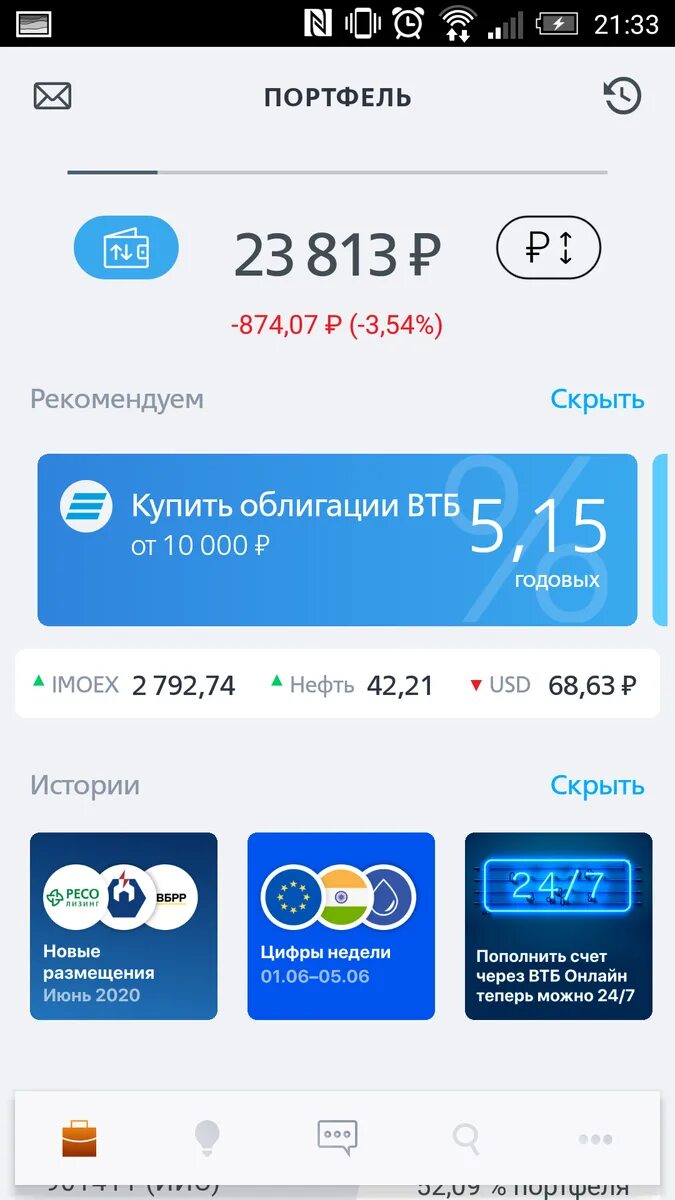Screen dimensions: 675x1200
Task: Switch to the portfolio briefcase tab
Action: pos(80,1138)
